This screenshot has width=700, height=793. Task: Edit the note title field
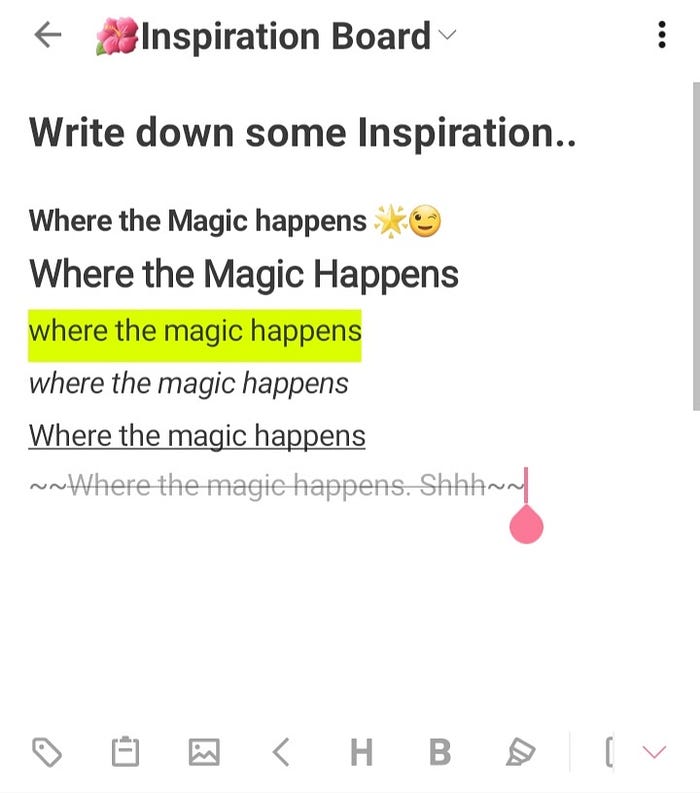click(302, 133)
